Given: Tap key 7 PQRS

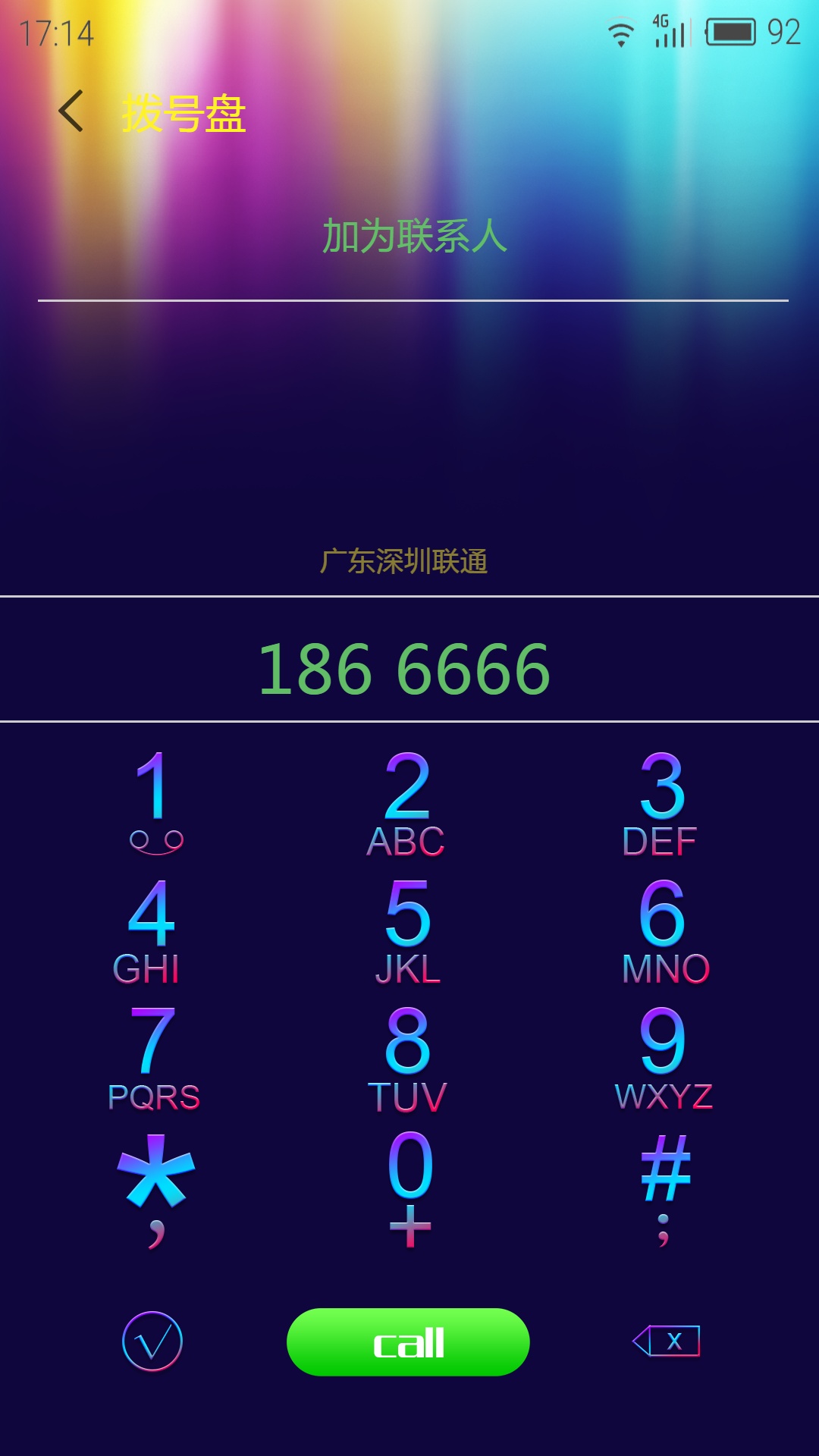Looking at the screenshot, I should point(153,1059).
